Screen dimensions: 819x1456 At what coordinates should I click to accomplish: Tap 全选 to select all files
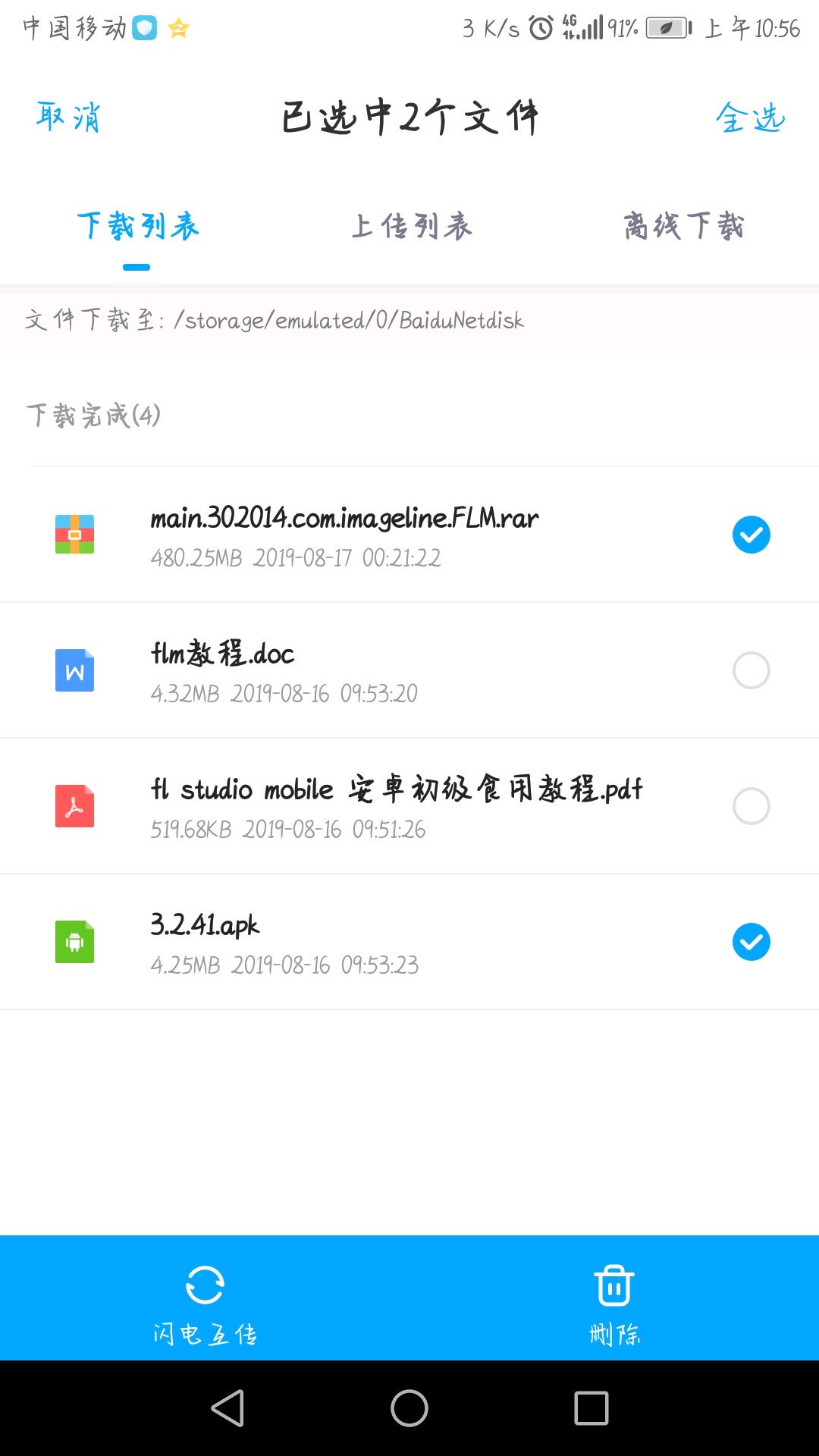[750, 118]
